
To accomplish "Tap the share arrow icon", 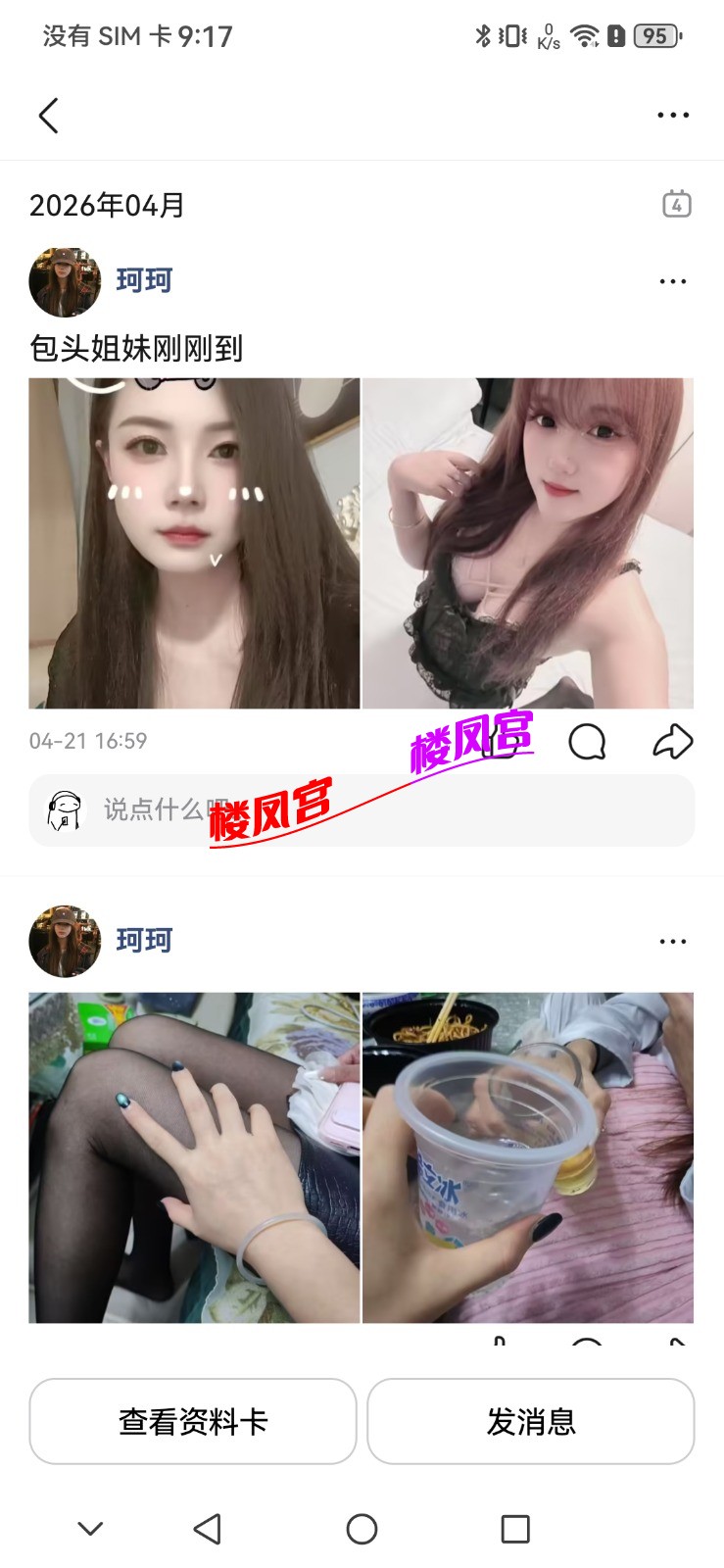I will point(672,742).
